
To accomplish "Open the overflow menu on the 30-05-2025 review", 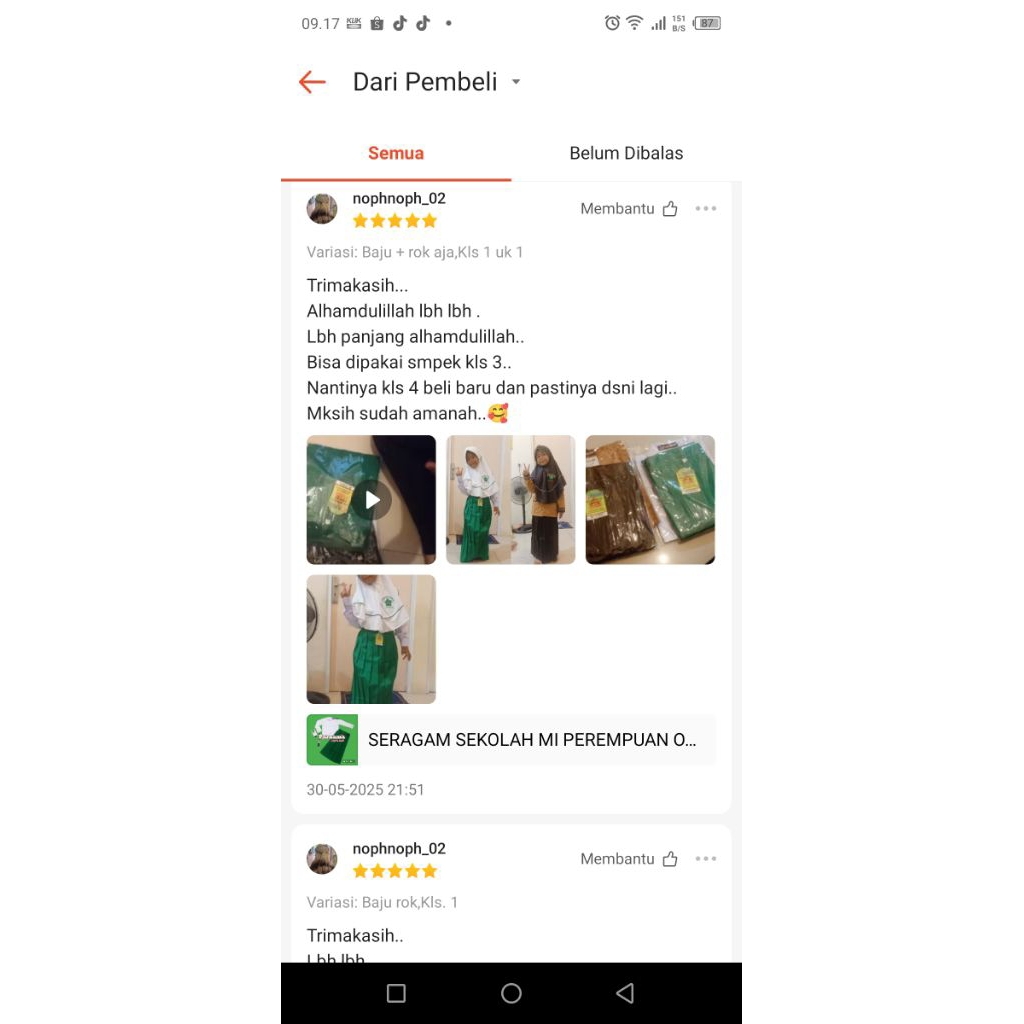I will coord(706,209).
